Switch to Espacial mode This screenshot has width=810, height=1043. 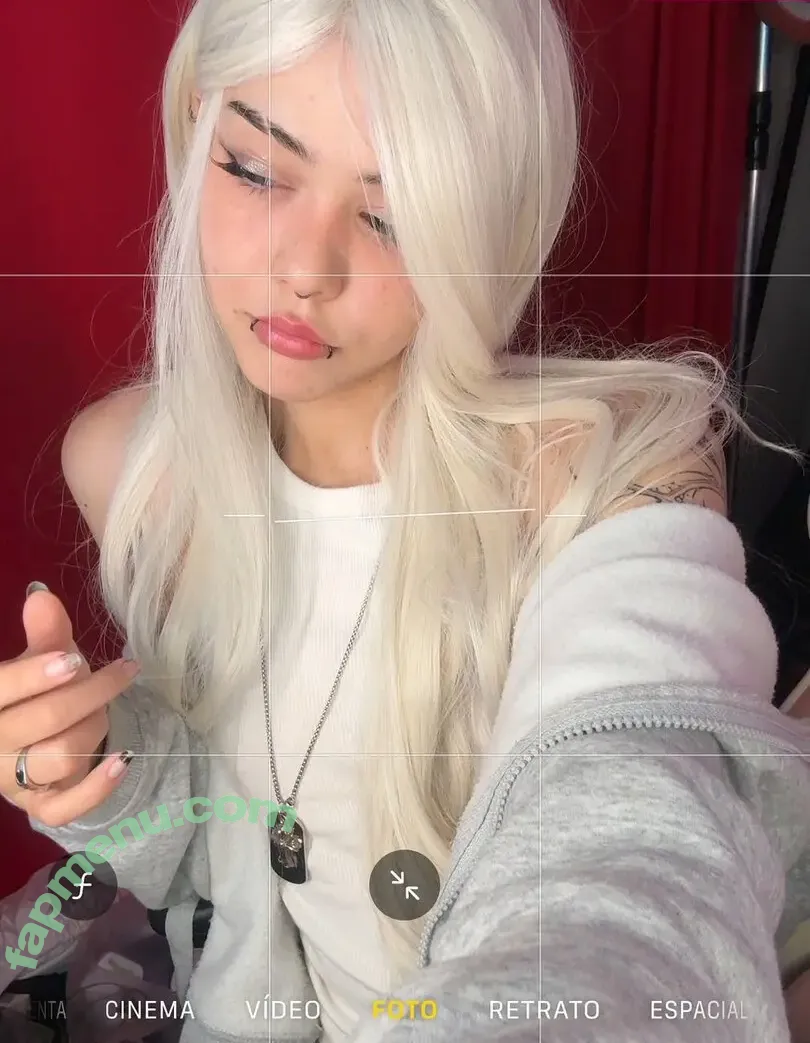pyautogui.click(x=698, y=1010)
